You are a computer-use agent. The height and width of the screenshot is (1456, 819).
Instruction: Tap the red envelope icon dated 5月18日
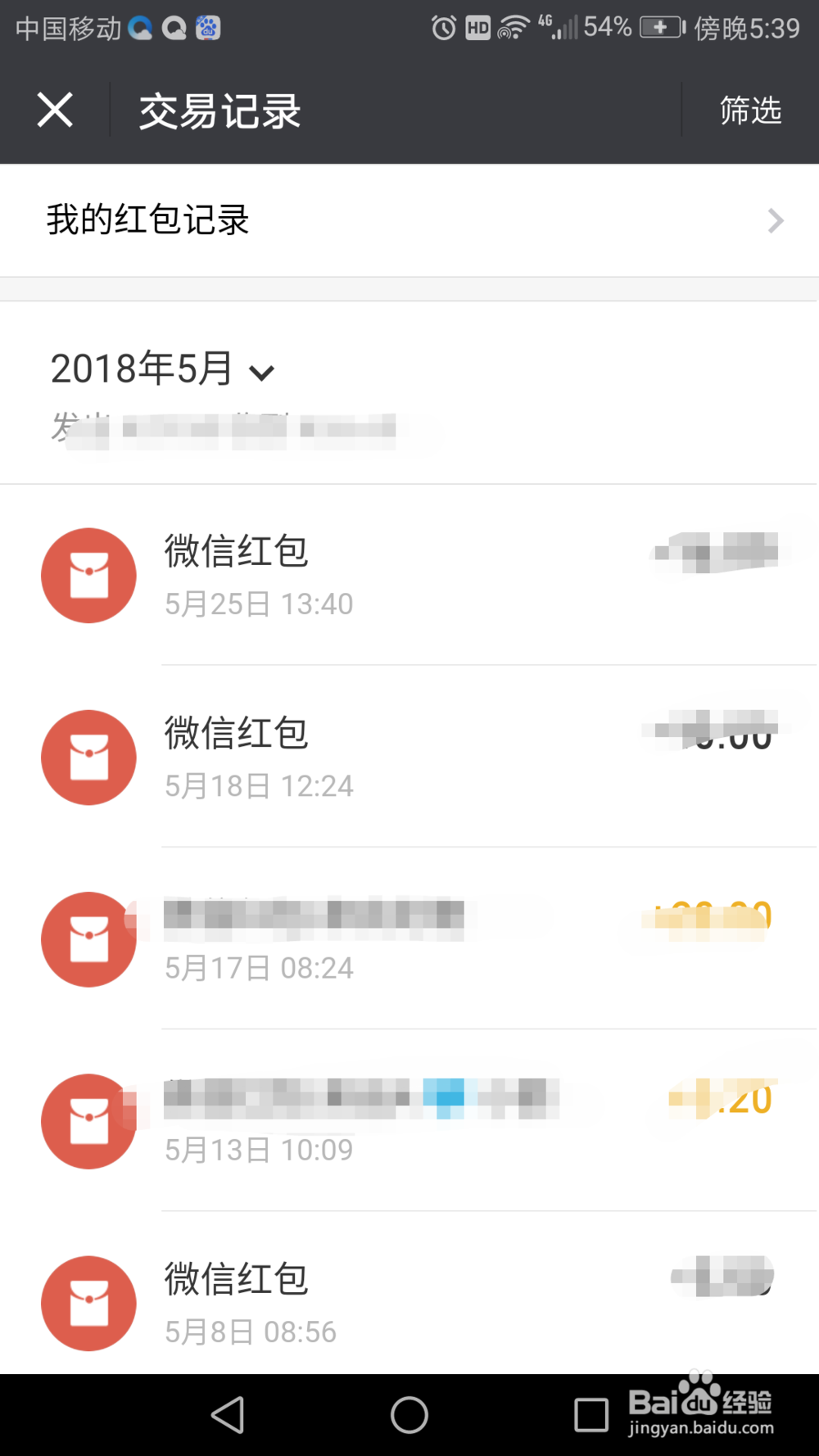coord(88,757)
